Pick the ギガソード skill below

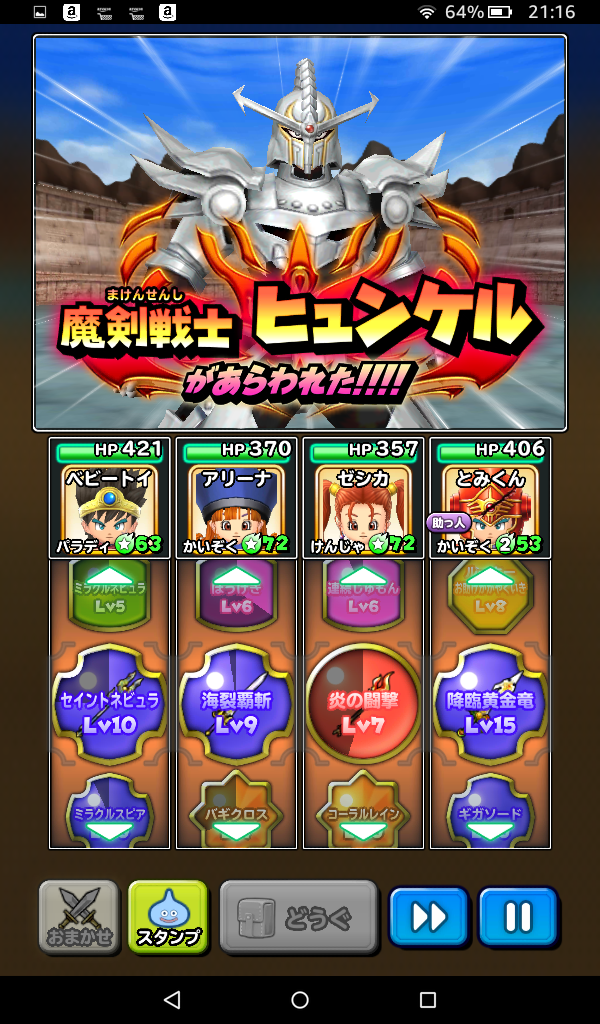tap(490, 812)
